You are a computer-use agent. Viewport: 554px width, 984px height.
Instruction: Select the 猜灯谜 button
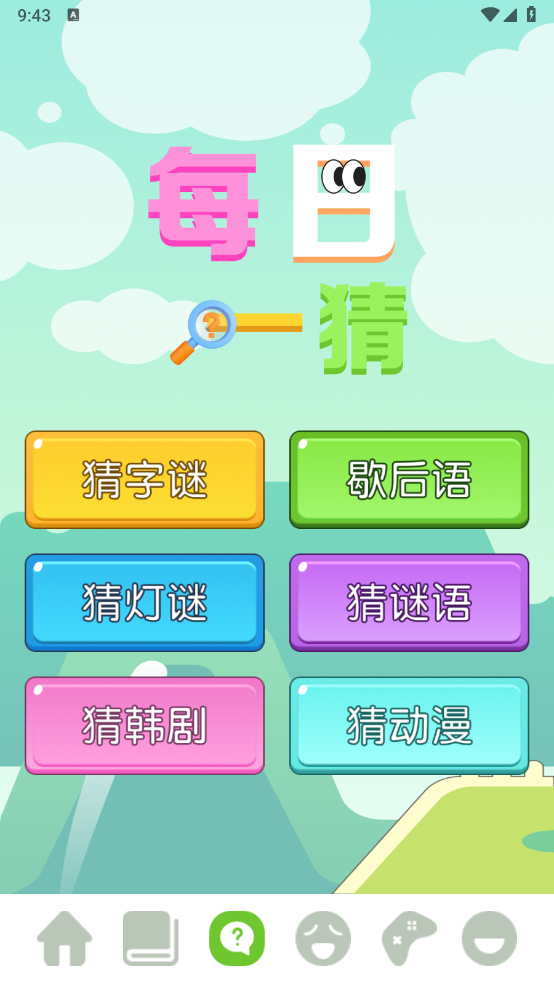(x=144, y=602)
